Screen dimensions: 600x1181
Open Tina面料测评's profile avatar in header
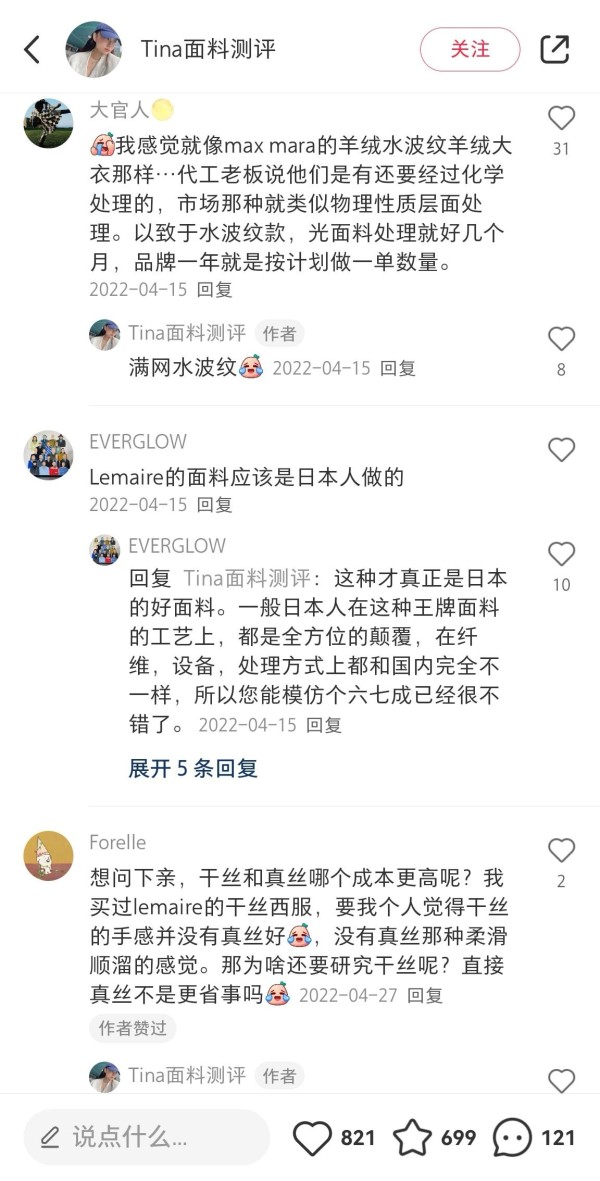point(94,50)
